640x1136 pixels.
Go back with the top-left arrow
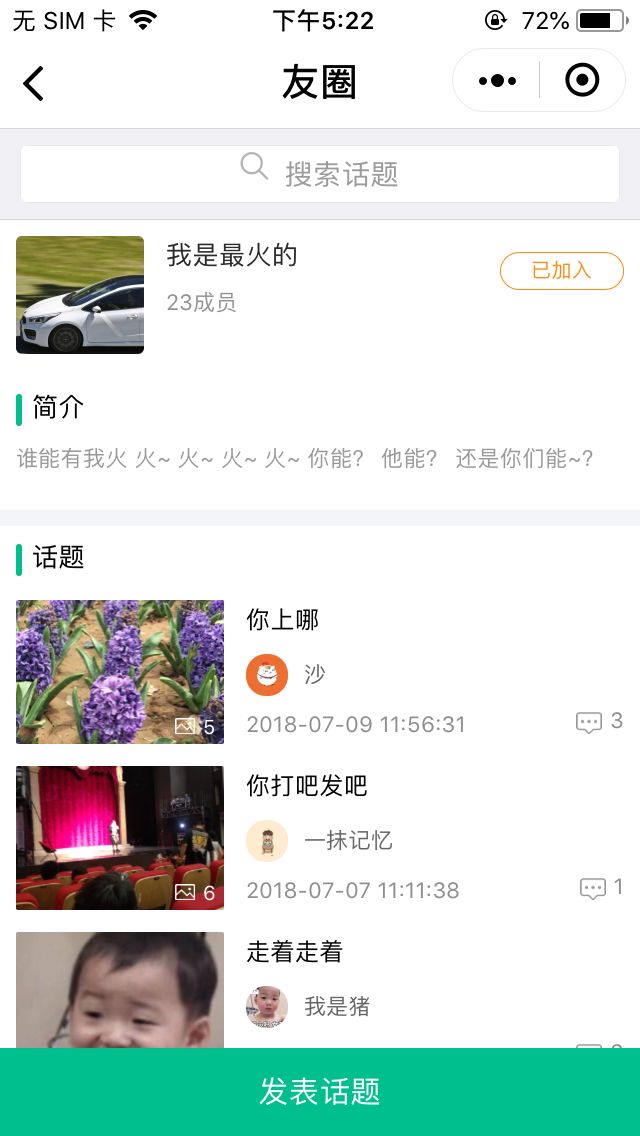coord(34,83)
